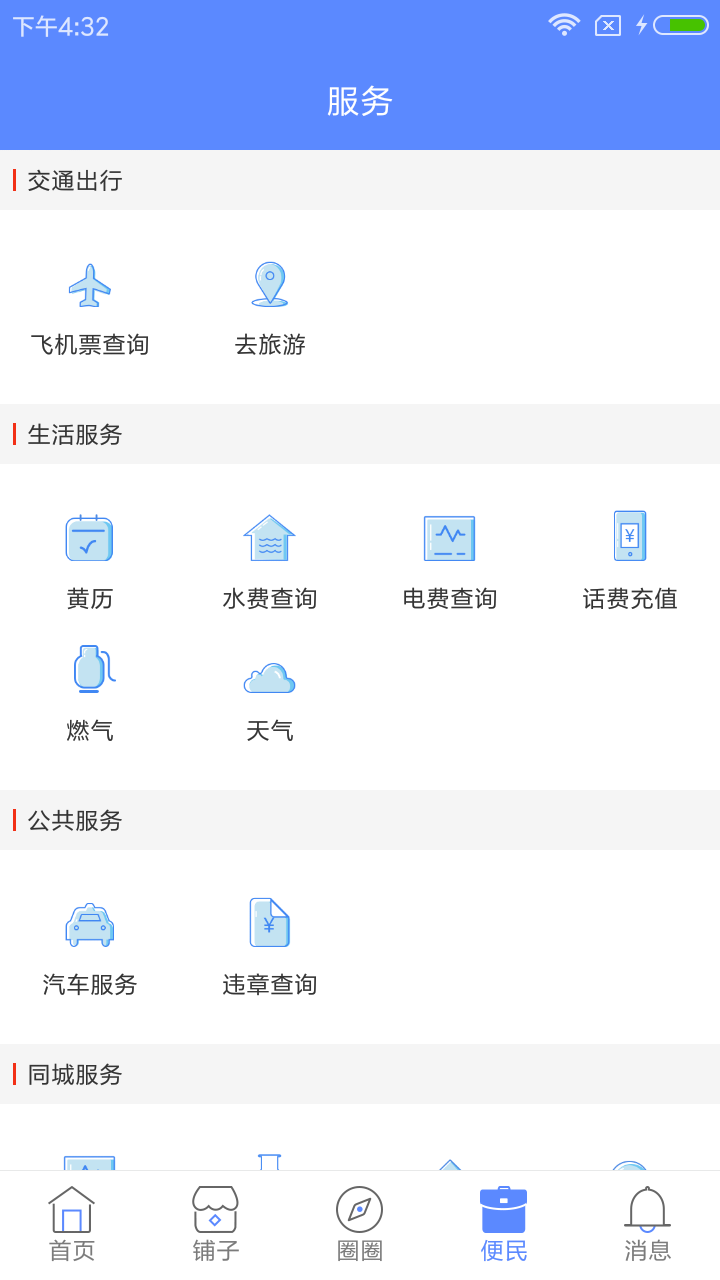Switch to the 首页 home tab

coord(72,1224)
